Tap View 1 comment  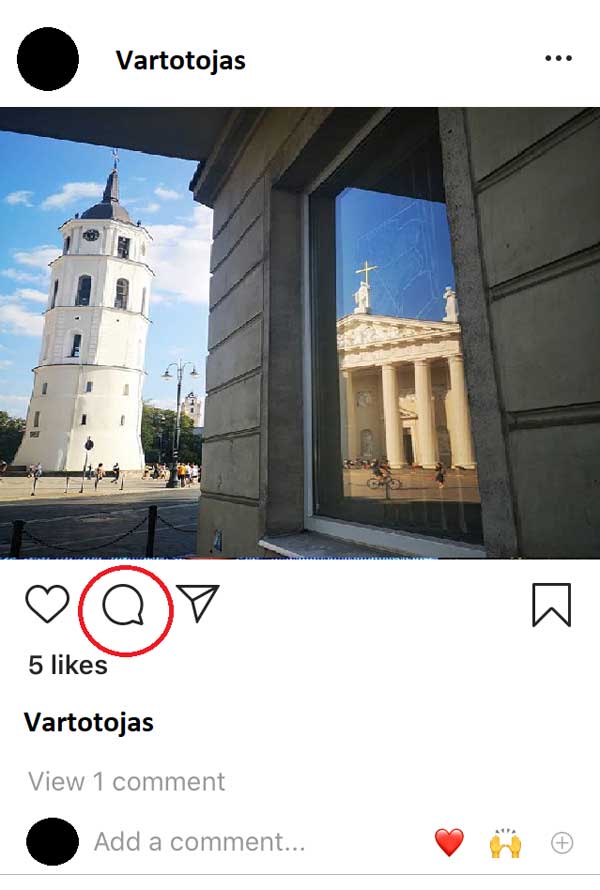[126, 781]
